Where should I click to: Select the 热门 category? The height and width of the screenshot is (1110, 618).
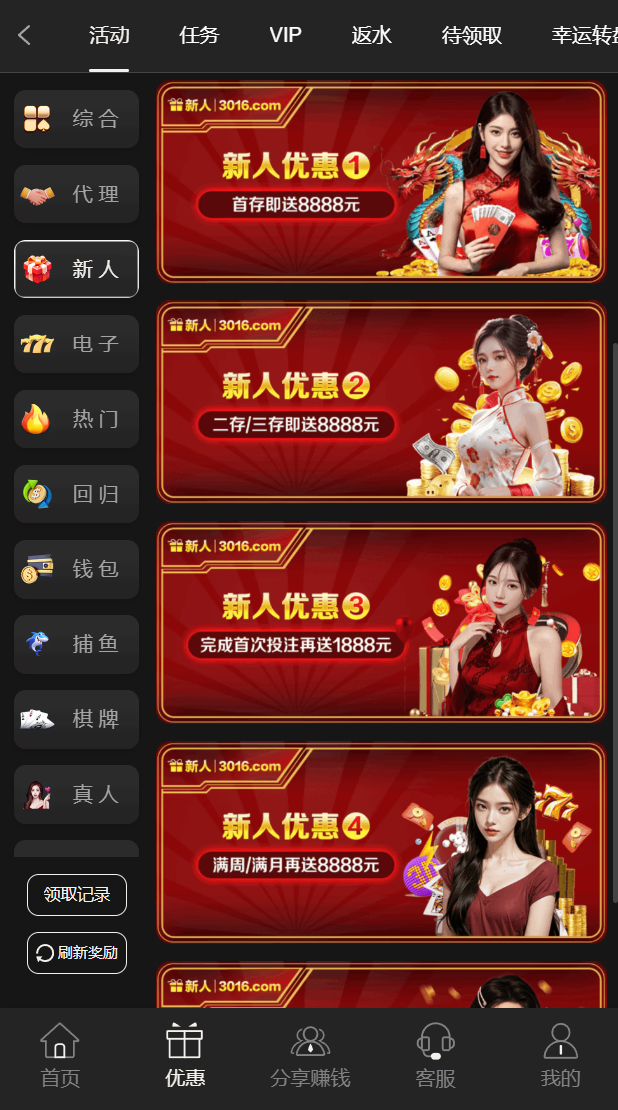click(77, 419)
